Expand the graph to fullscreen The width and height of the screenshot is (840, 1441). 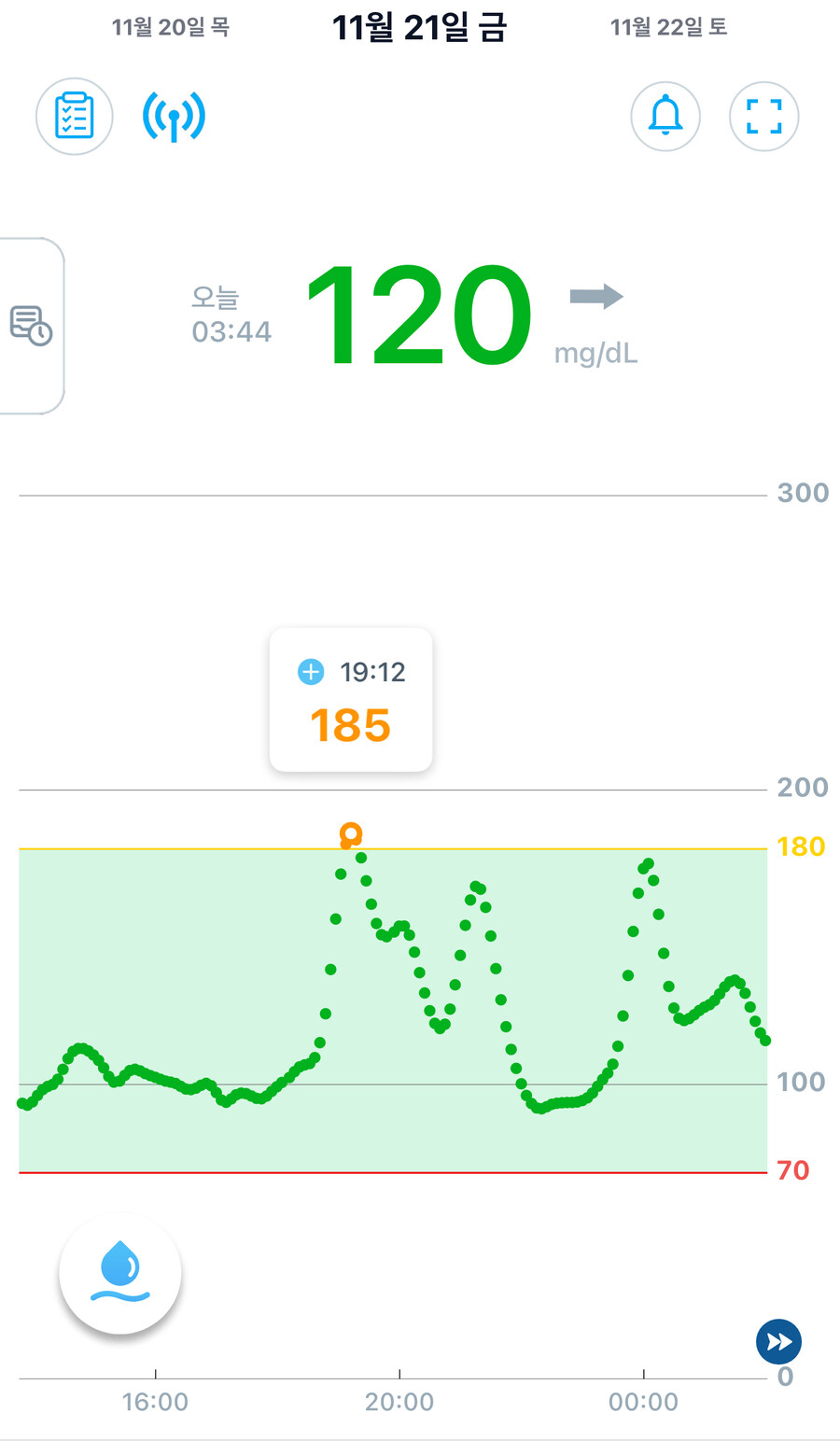(763, 117)
